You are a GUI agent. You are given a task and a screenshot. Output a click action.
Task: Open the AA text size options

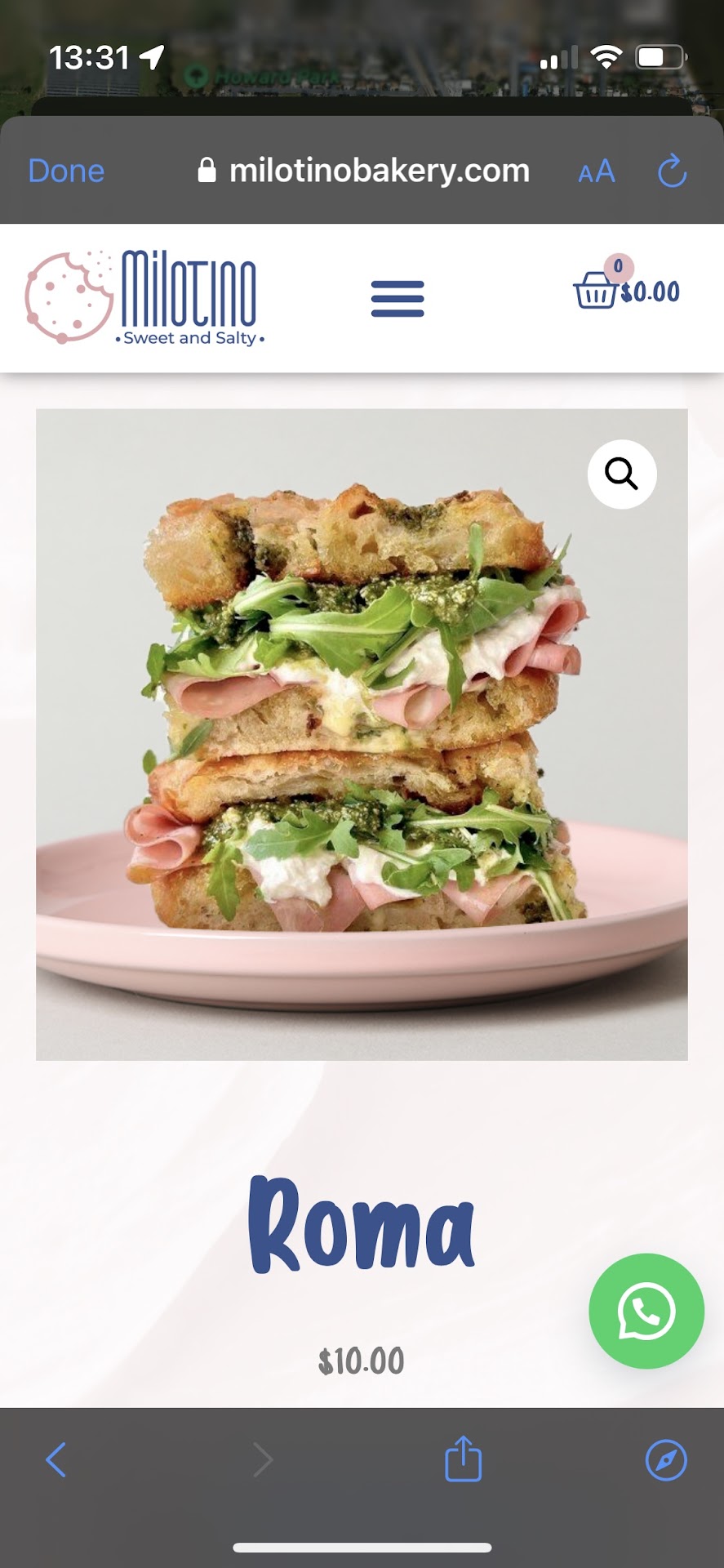point(596,171)
